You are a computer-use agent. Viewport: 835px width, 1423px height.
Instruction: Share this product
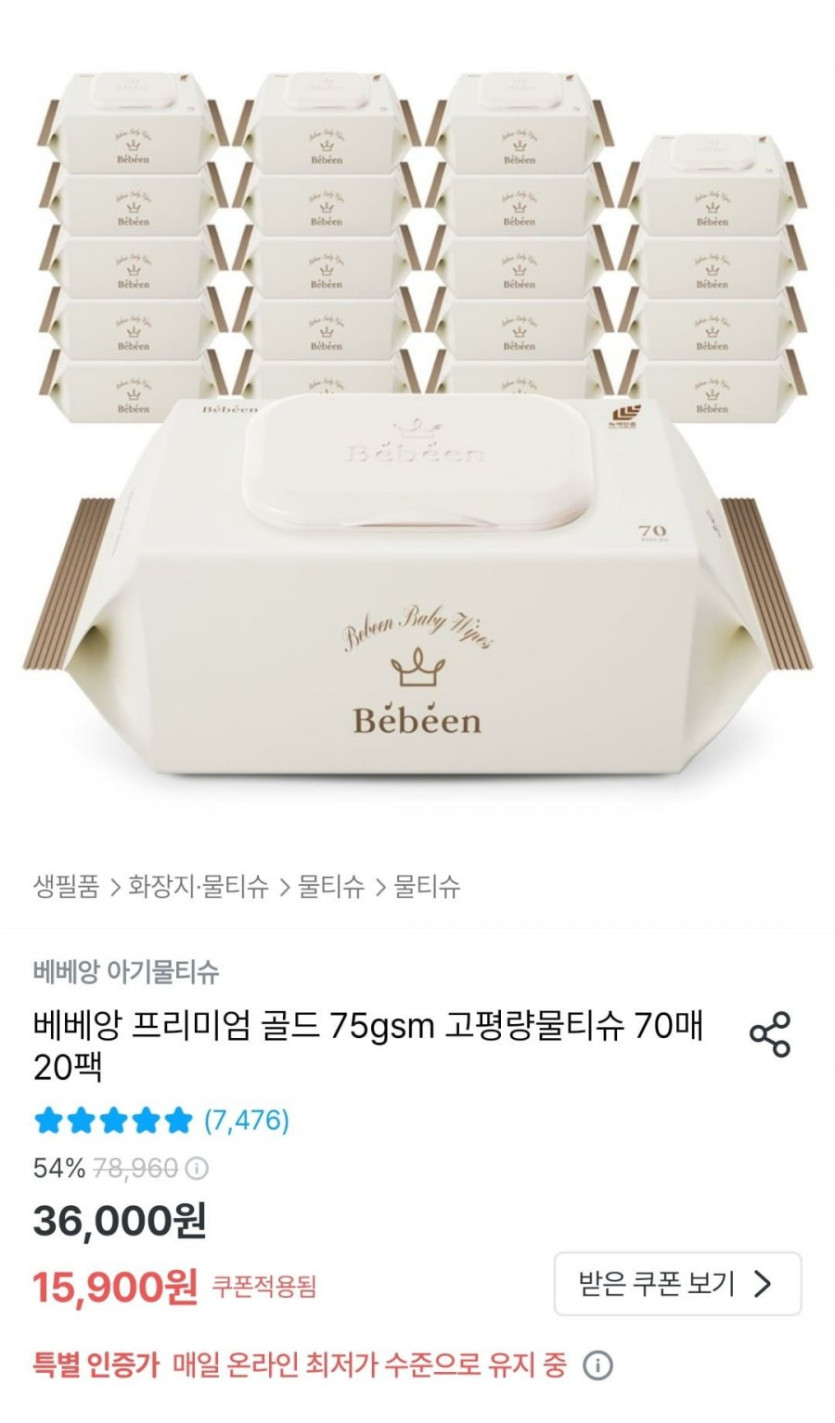(769, 1034)
